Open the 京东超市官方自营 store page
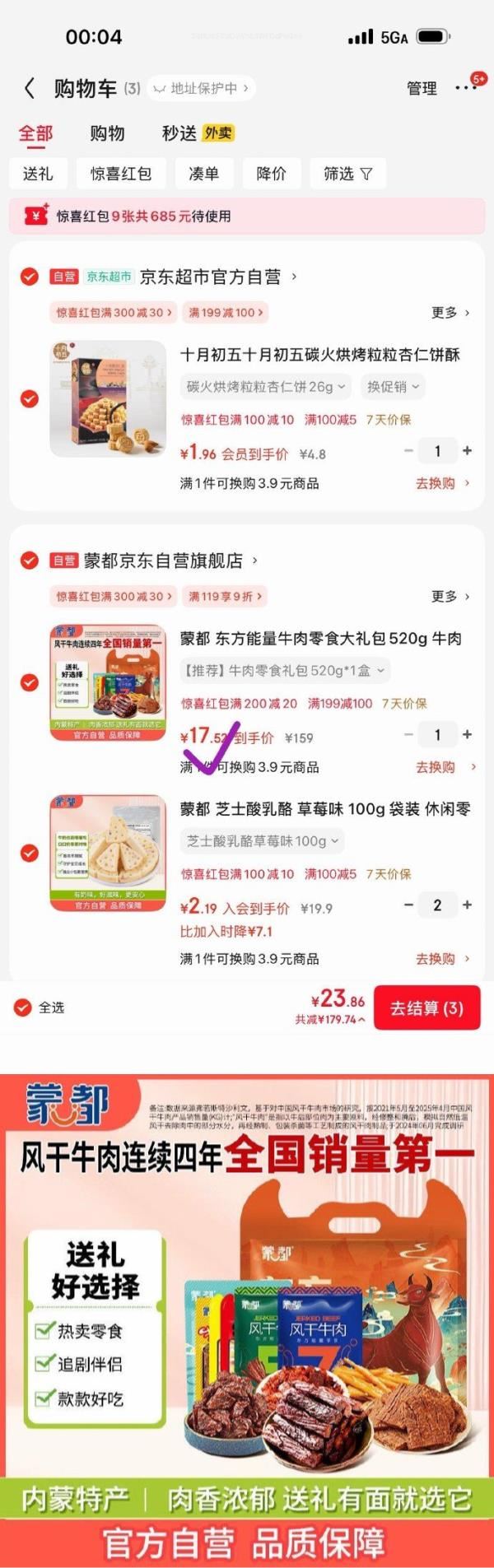 (x=211, y=277)
